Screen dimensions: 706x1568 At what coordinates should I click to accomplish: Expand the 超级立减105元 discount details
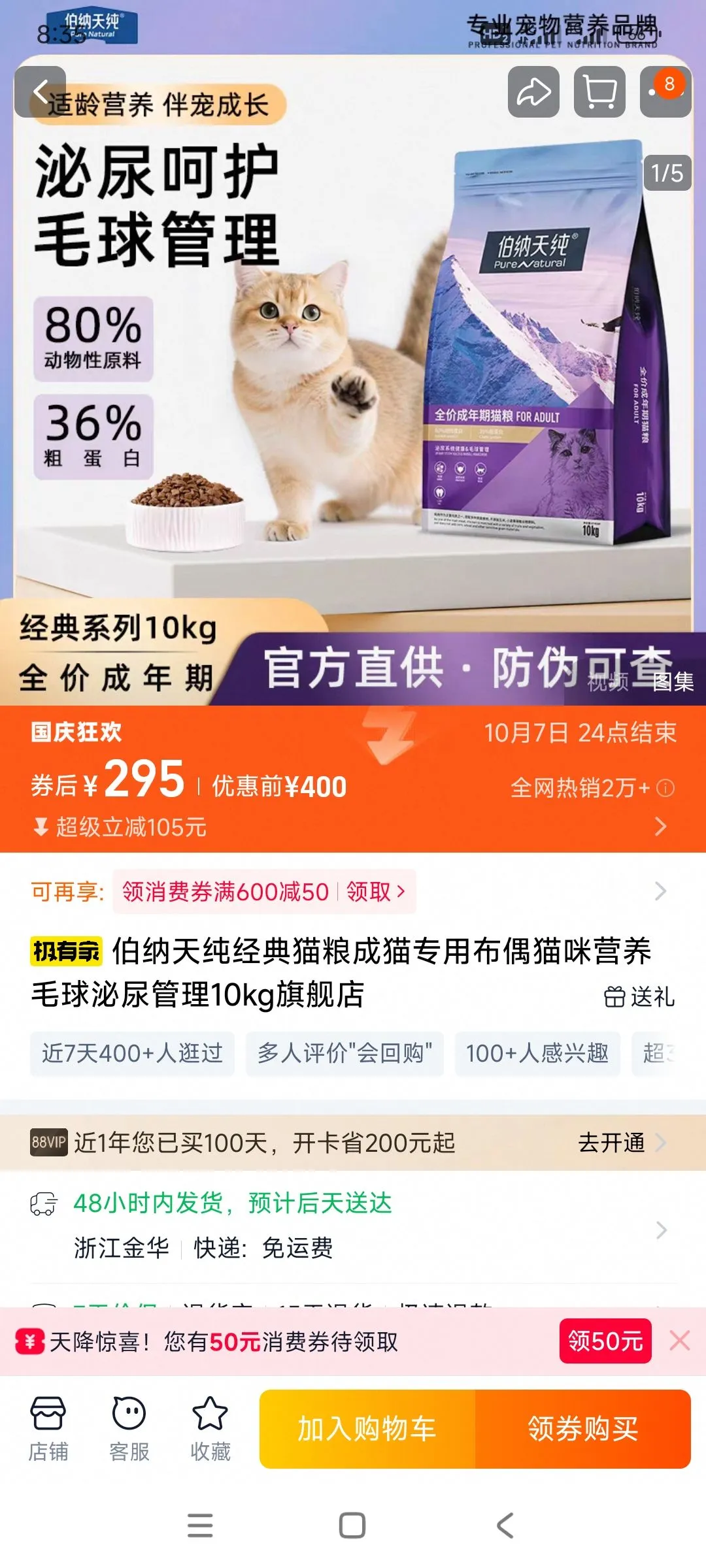coord(660,826)
